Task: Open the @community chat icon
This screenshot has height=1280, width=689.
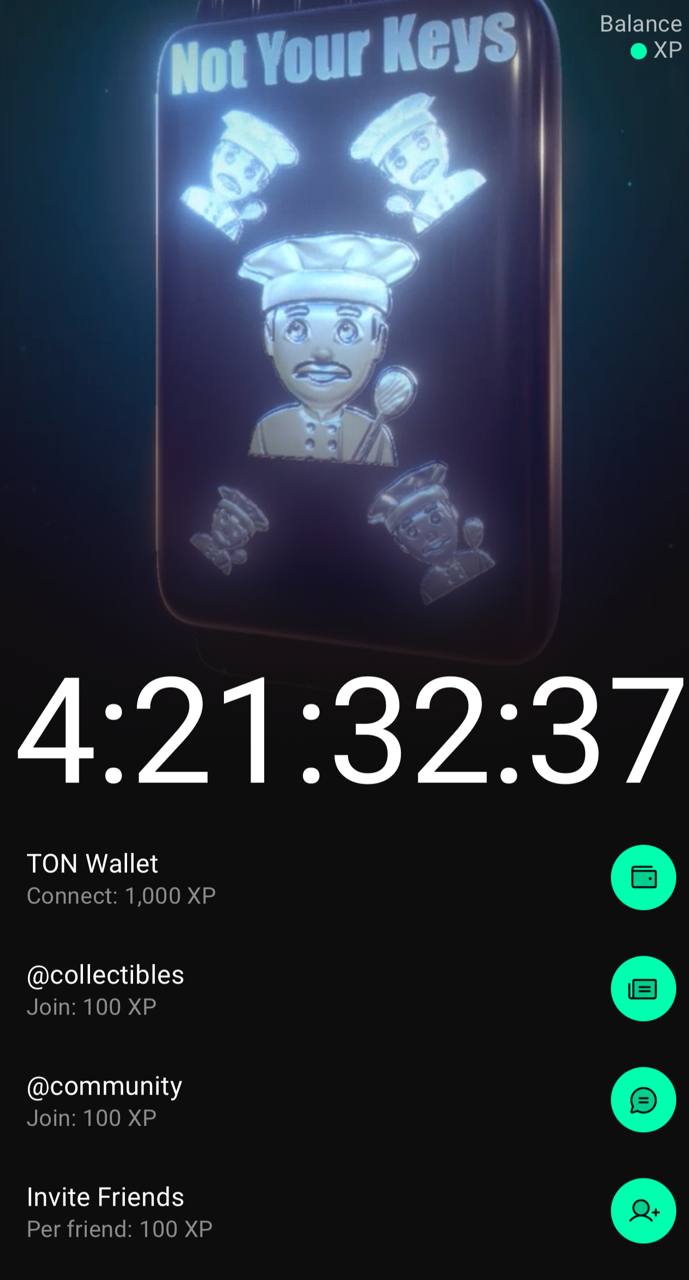Action: (643, 1100)
